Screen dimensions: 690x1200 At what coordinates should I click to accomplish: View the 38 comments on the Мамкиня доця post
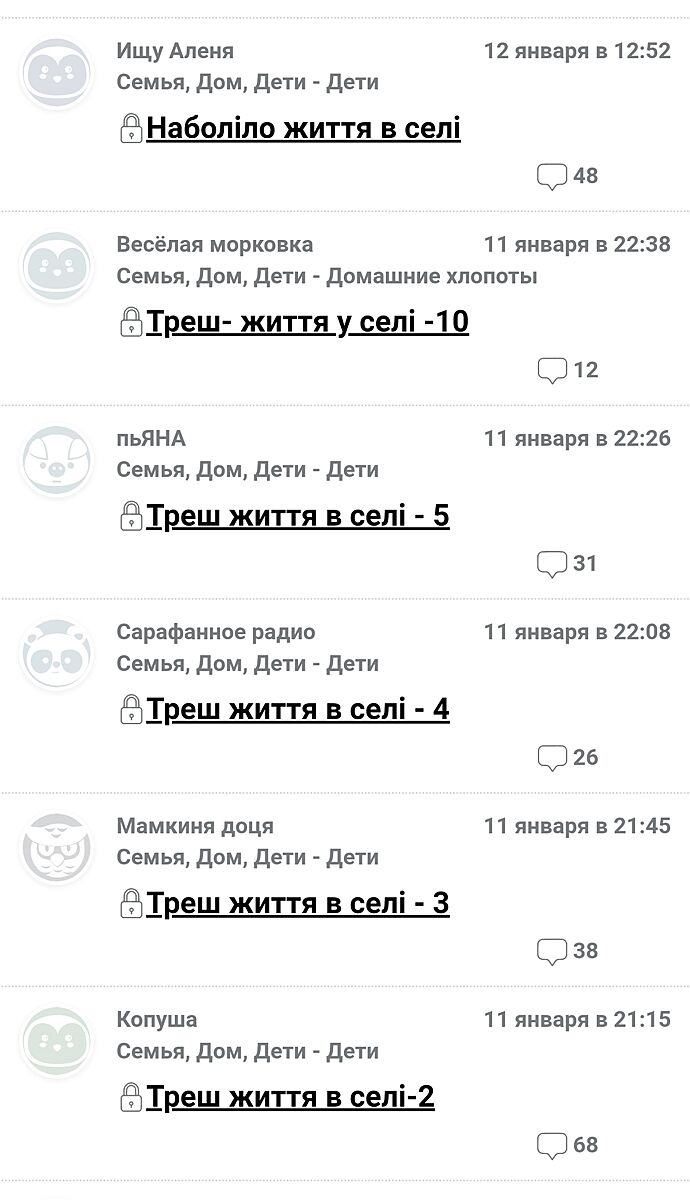click(567, 951)
